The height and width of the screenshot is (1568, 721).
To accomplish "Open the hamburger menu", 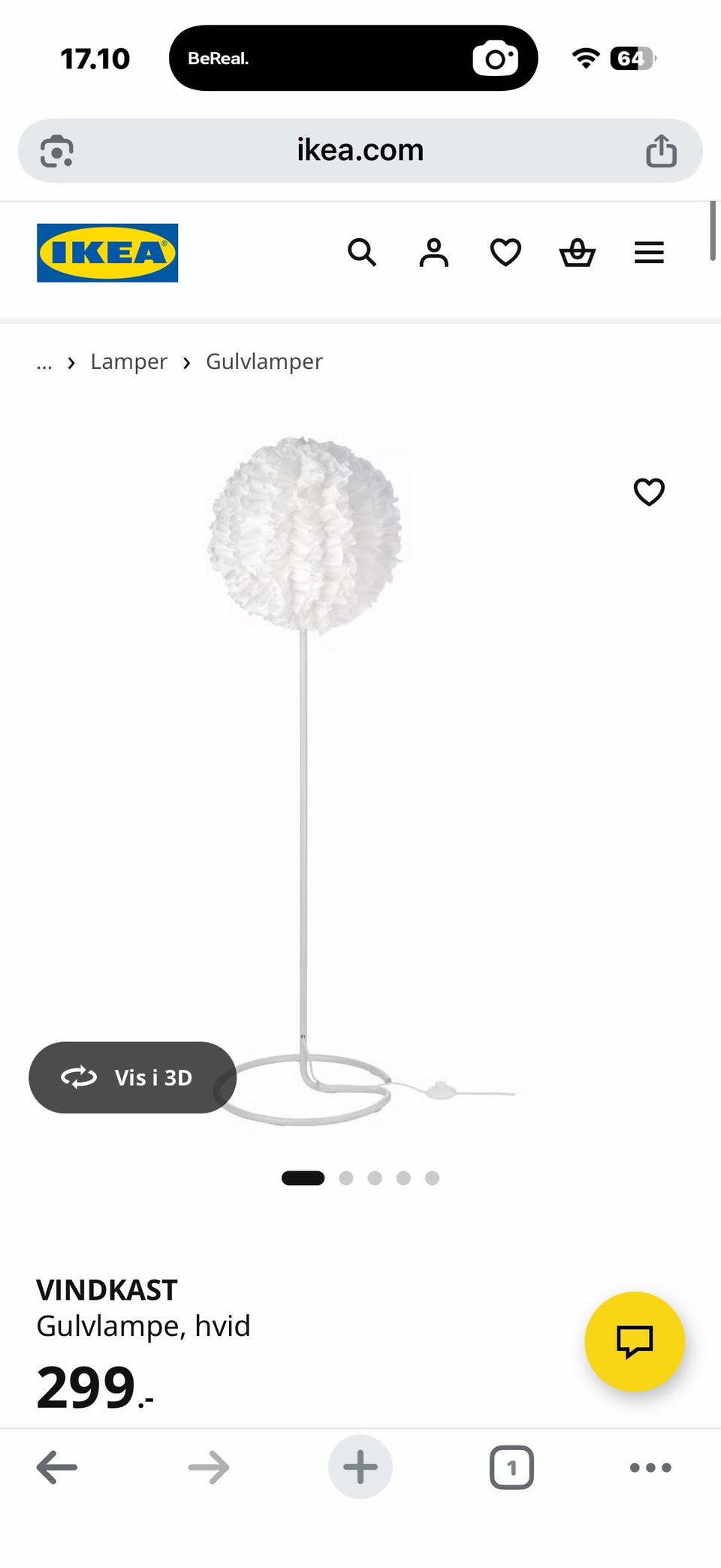I will (x=649, y=252).
